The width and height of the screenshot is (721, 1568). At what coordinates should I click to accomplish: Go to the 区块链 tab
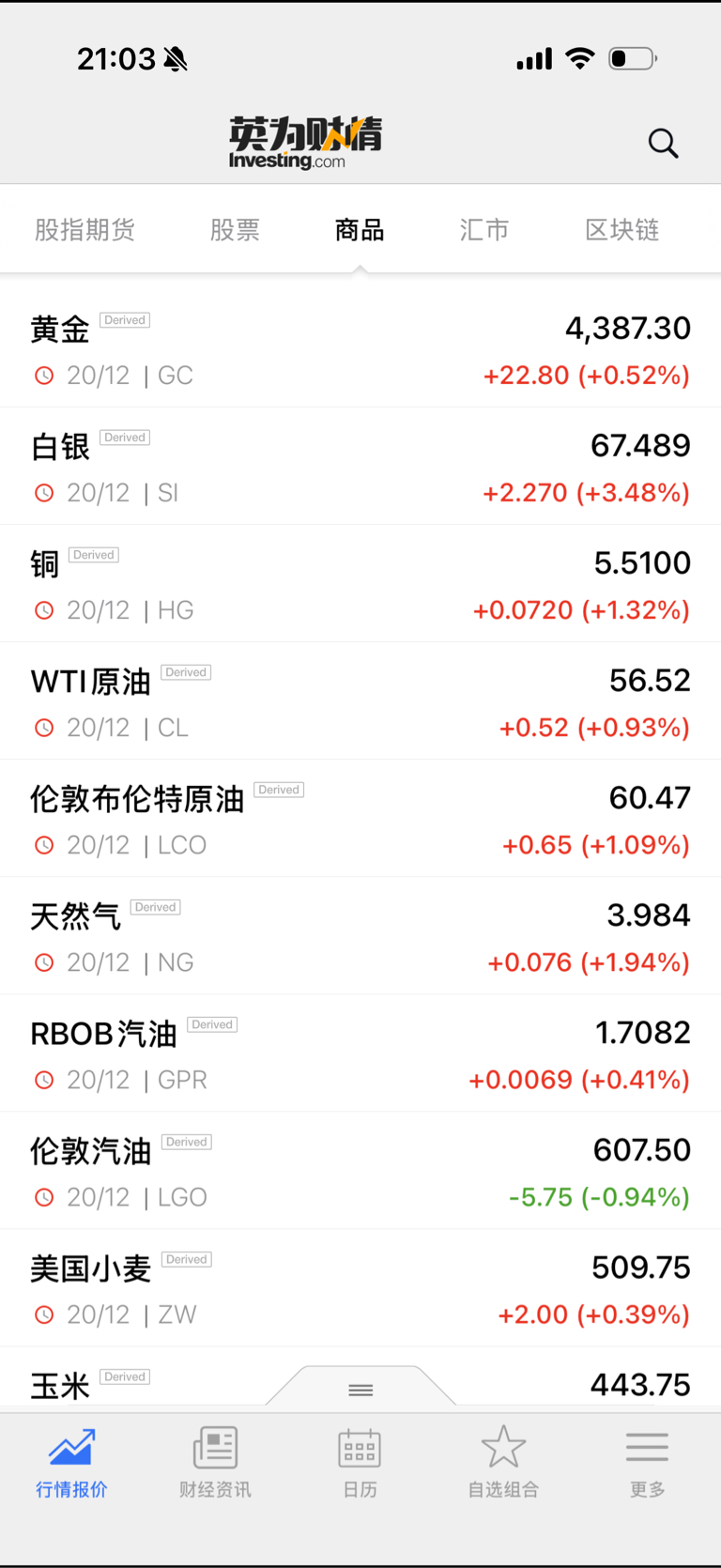coord(621,230)
